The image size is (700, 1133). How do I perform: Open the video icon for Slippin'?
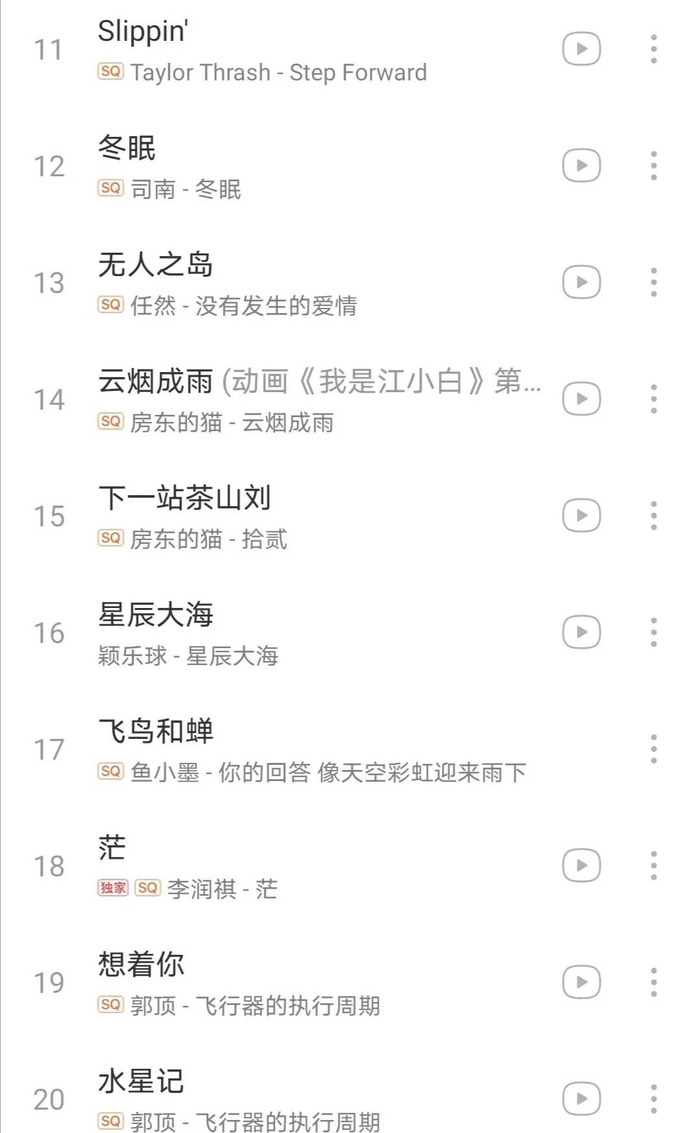tap(581, 49)
